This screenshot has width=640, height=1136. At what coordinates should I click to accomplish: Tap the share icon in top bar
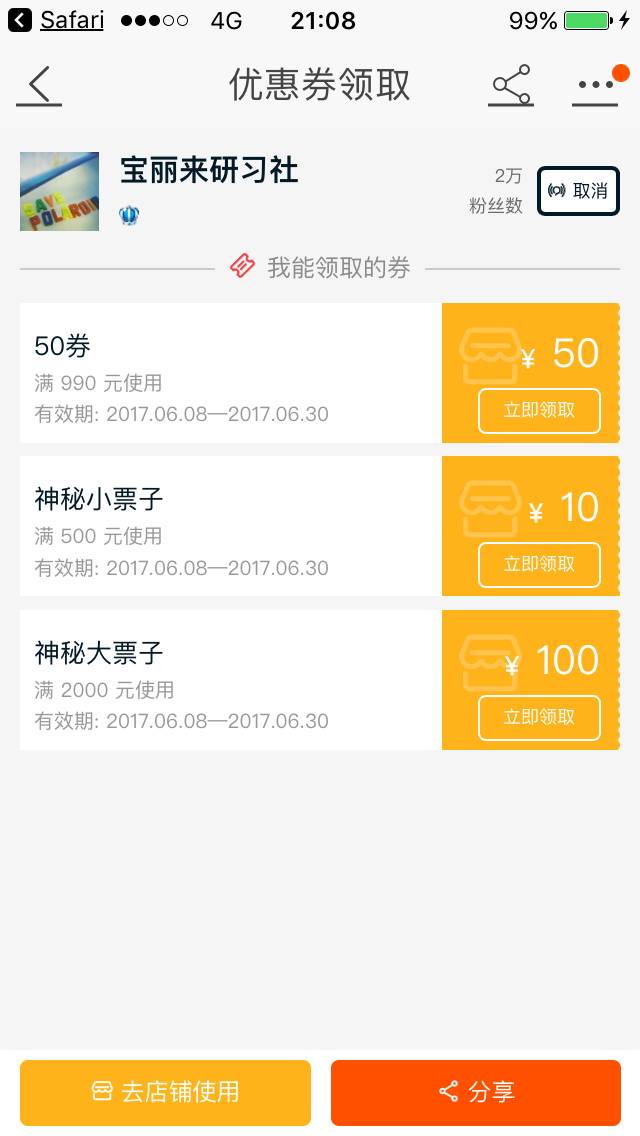pyautogui.click(x=511, y=86)
